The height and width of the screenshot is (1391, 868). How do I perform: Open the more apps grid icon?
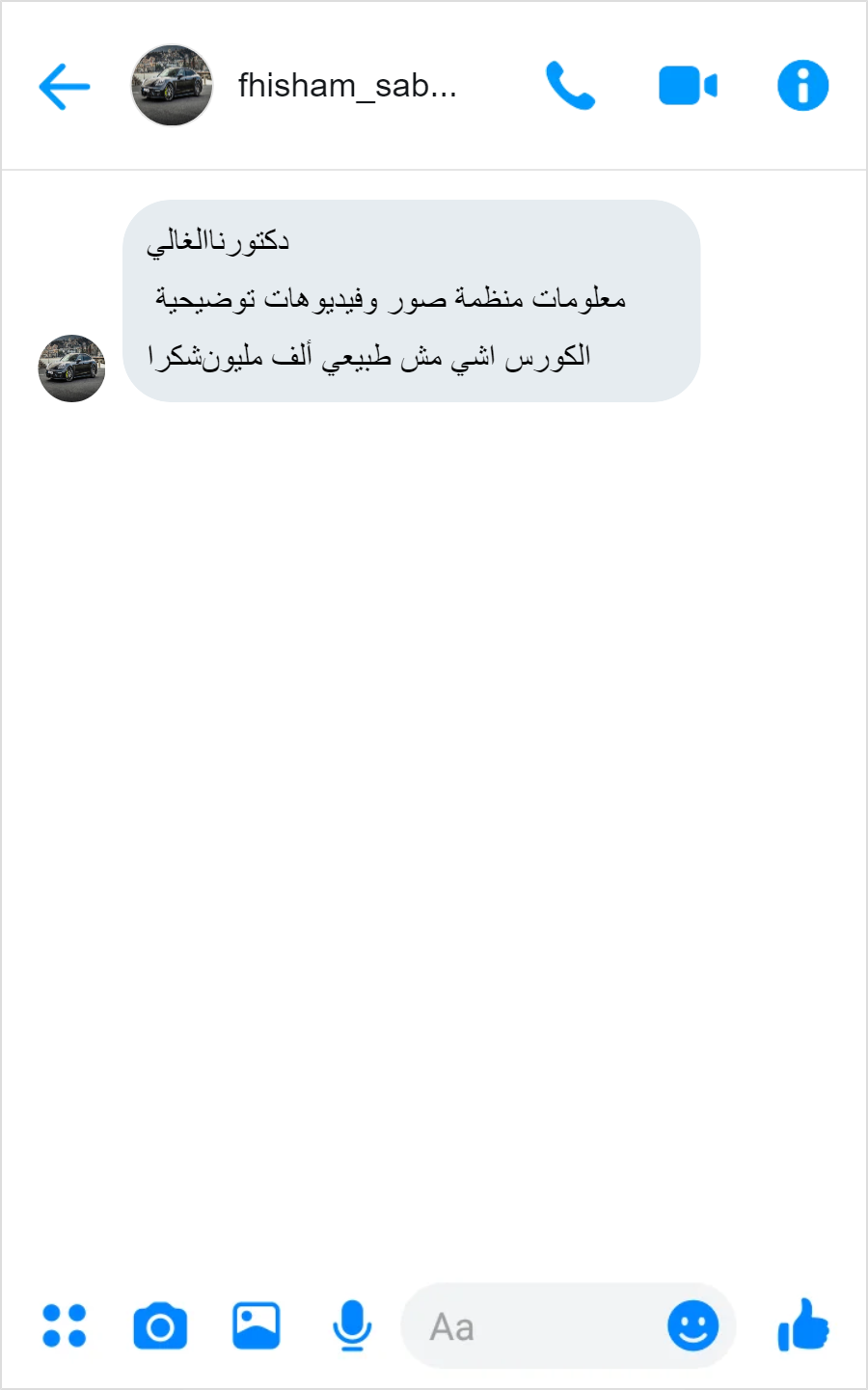pos(65,1325)
